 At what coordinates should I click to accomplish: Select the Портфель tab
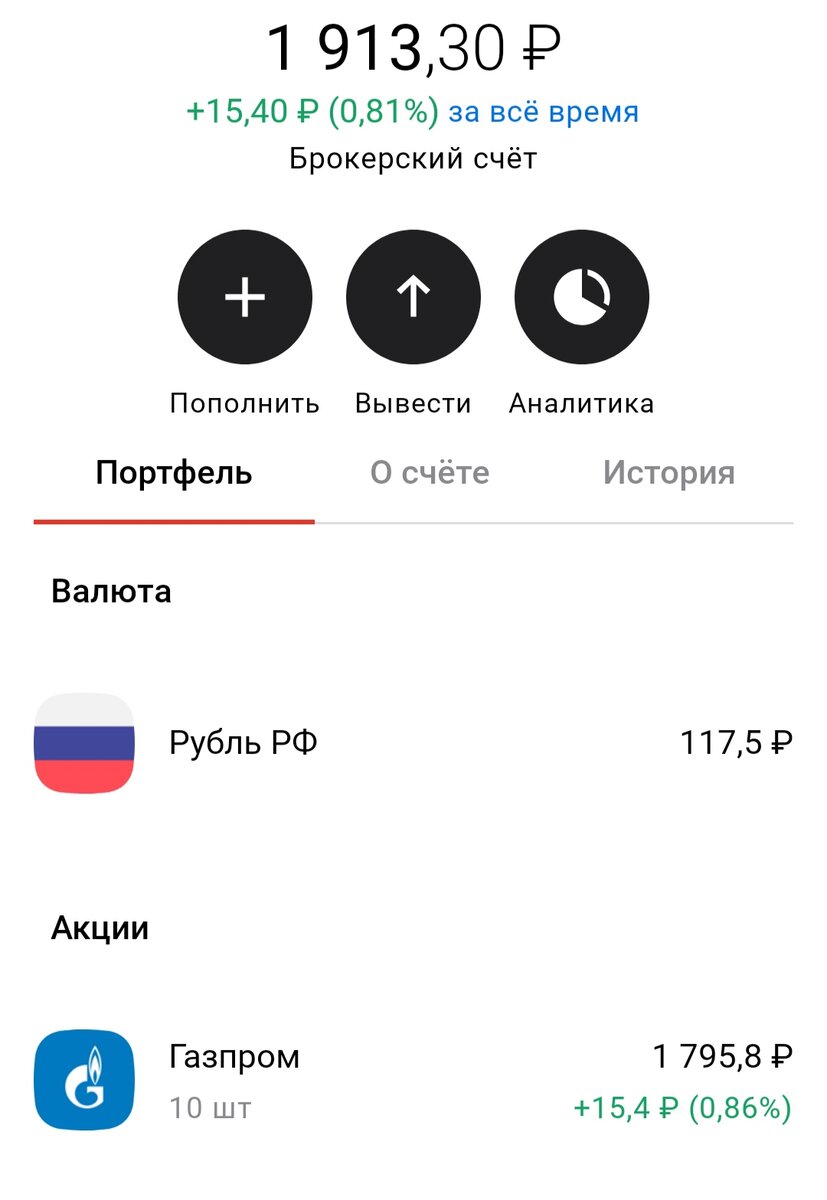(x=174, y=473)
